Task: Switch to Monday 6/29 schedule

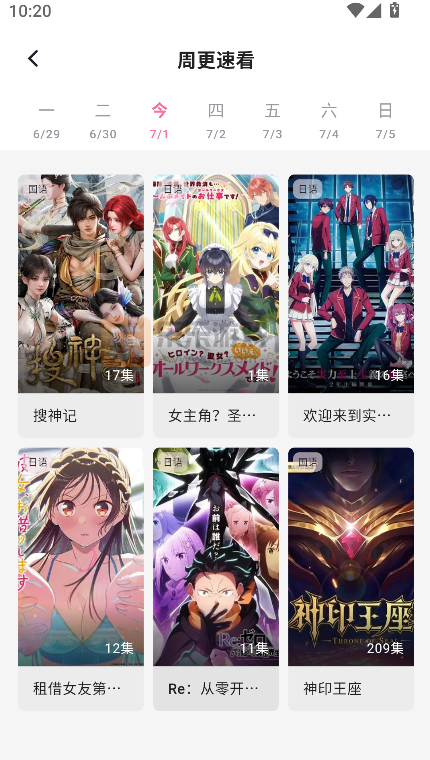Action: 47,121
